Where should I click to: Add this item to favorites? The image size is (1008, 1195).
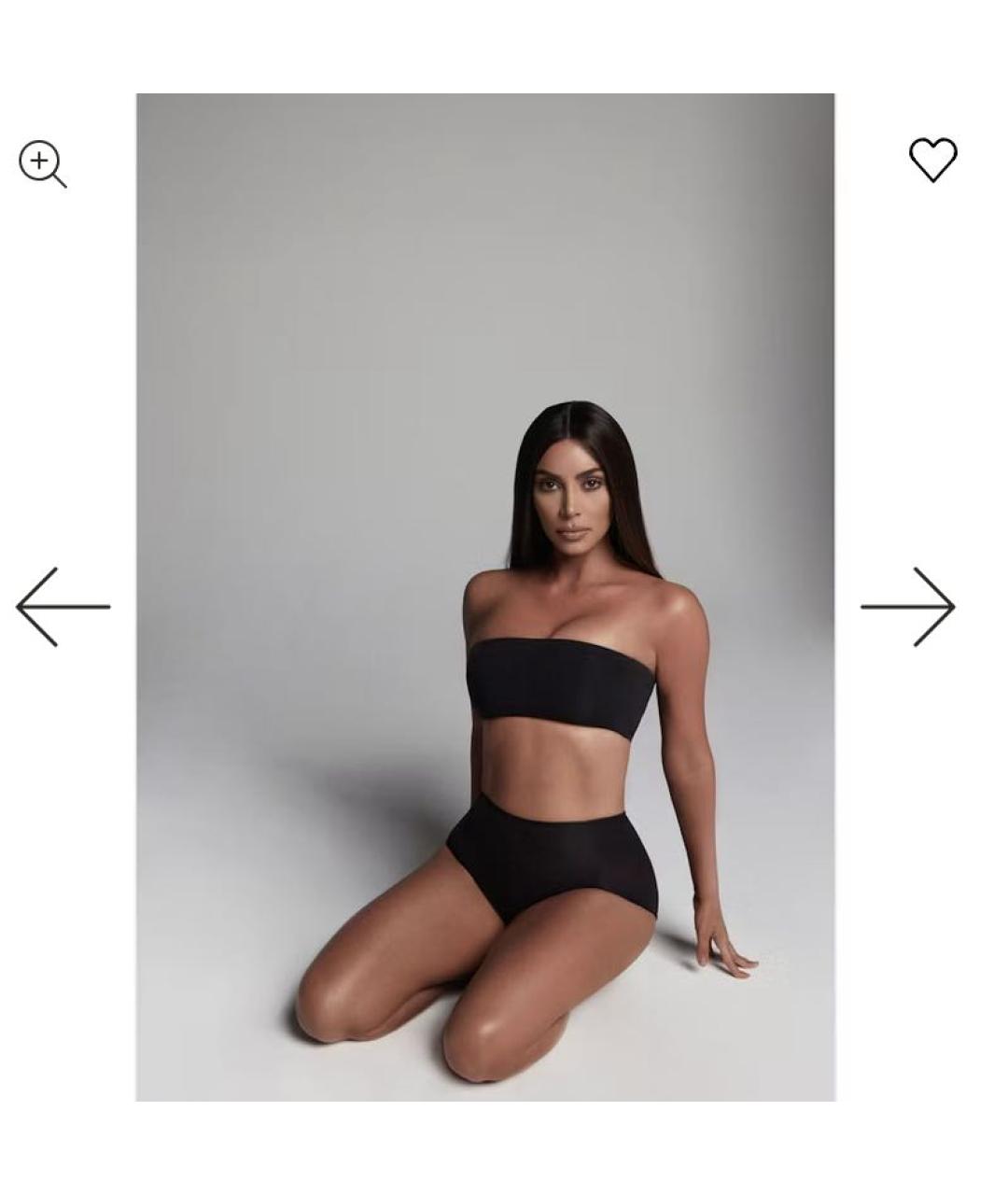[932, 160]
